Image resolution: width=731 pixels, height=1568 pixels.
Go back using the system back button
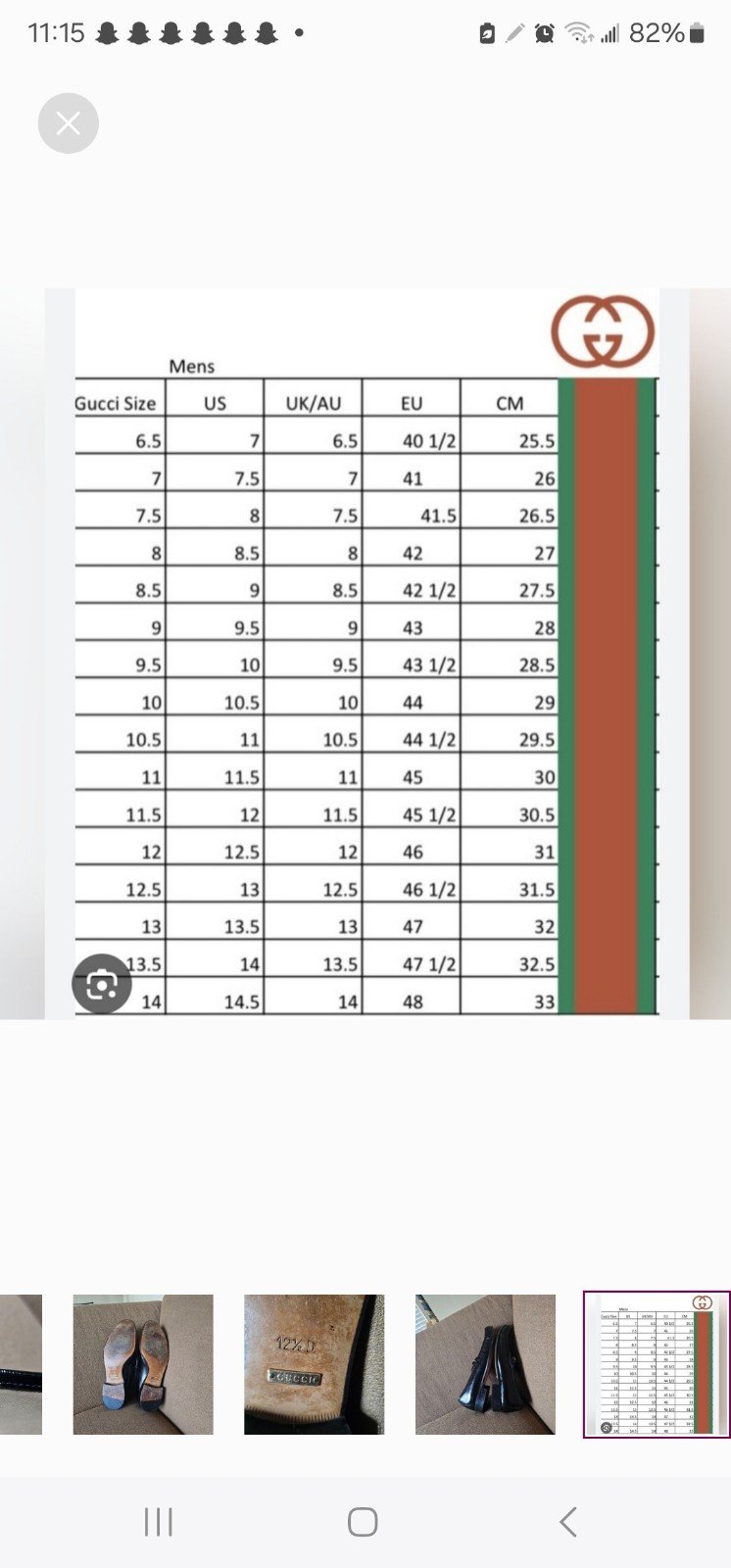pos(567,1522)
